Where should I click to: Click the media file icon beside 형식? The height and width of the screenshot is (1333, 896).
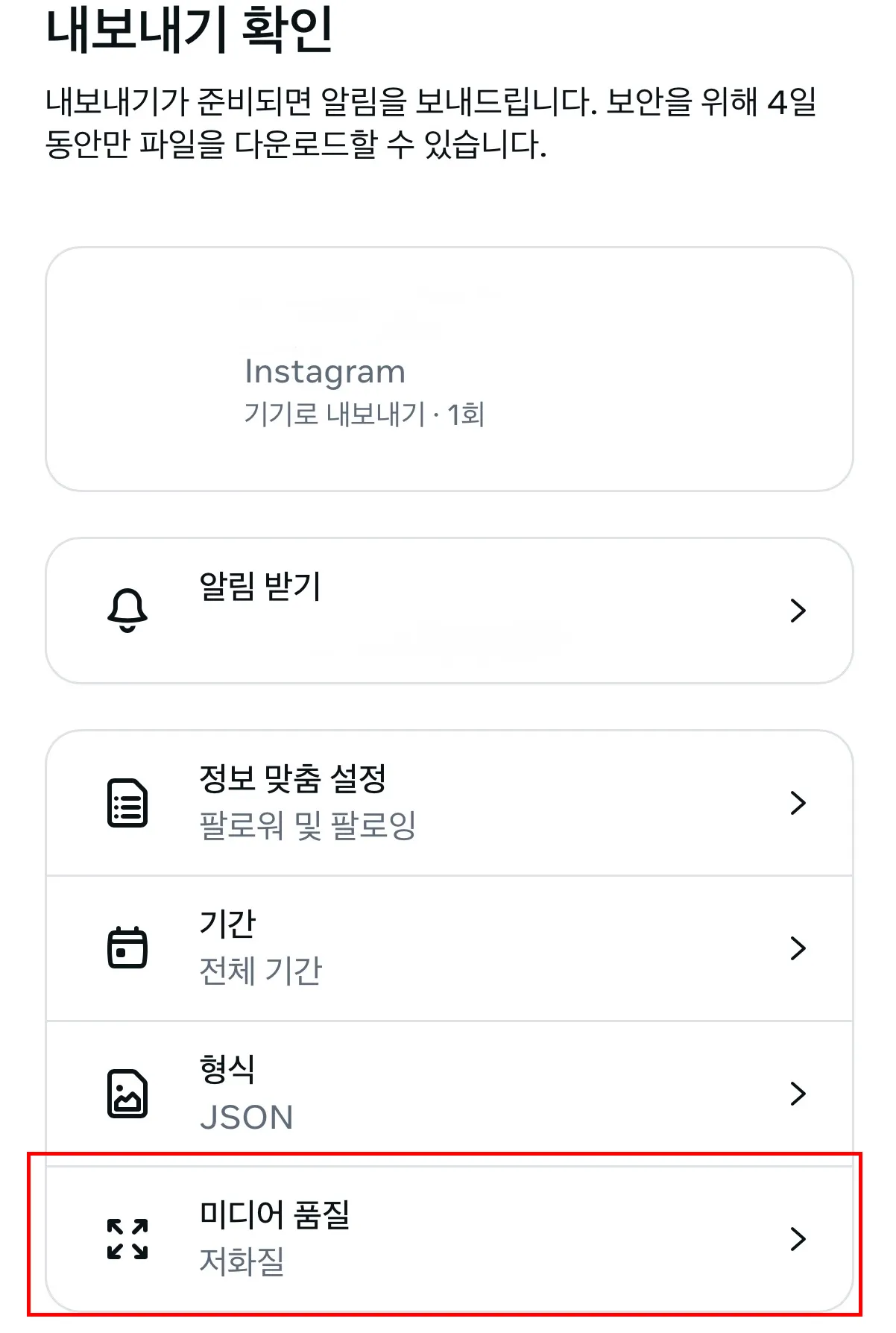[x=128, y=1093]
